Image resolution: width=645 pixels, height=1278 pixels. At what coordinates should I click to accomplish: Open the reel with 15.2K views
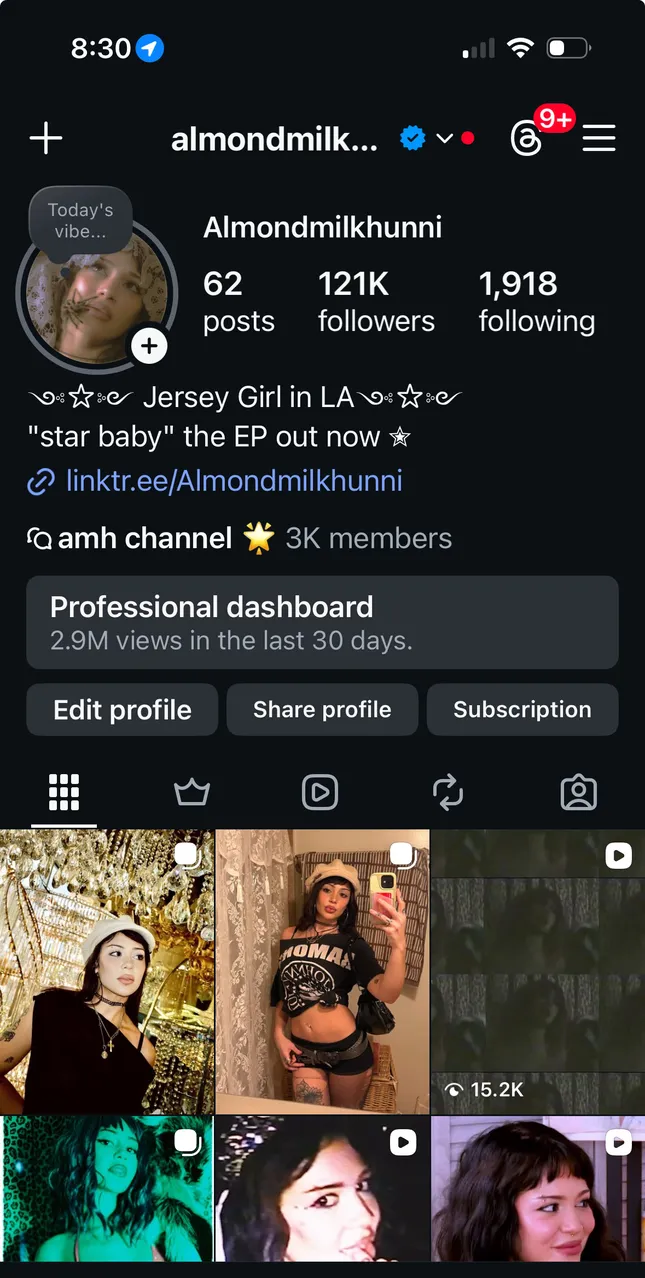coord(538,971)
